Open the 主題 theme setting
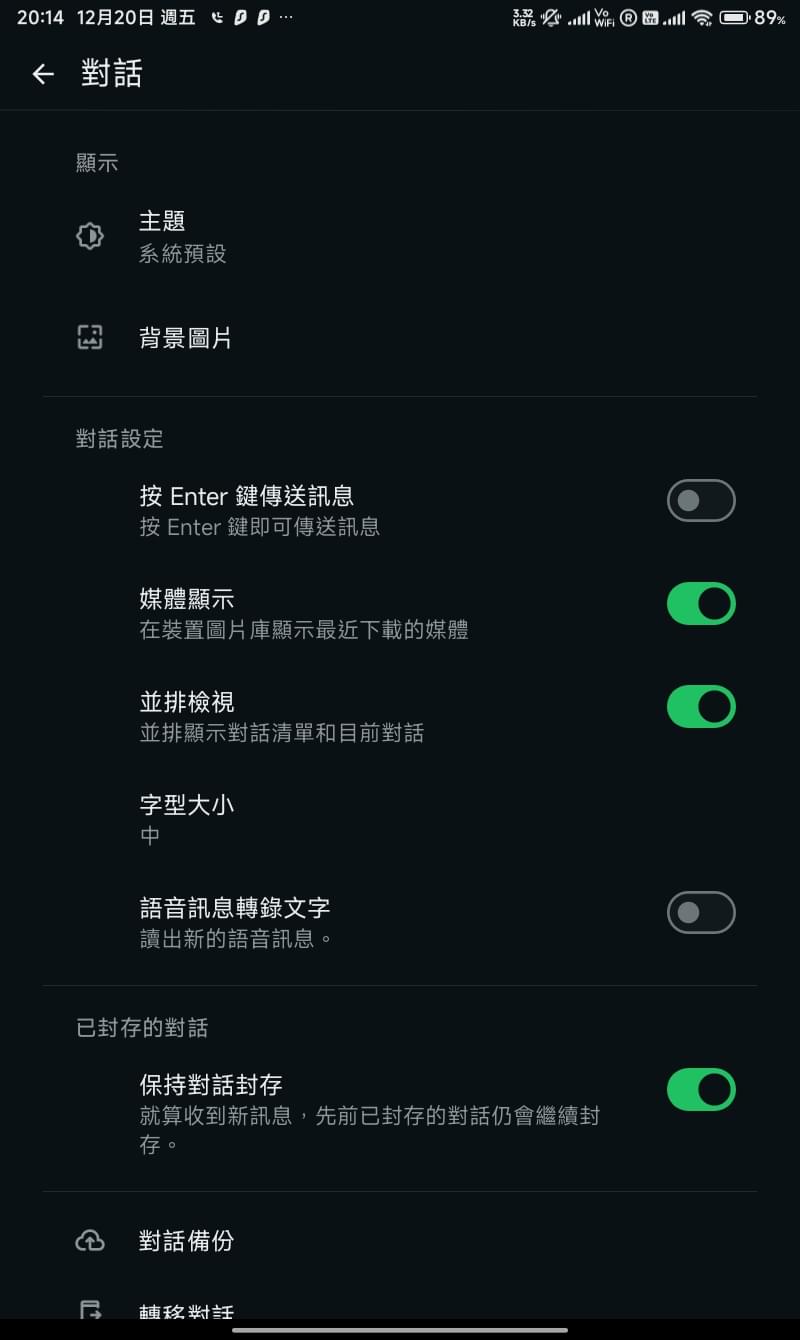The width and height of the screenshot is (800, 1340). [x=400, y=237]
